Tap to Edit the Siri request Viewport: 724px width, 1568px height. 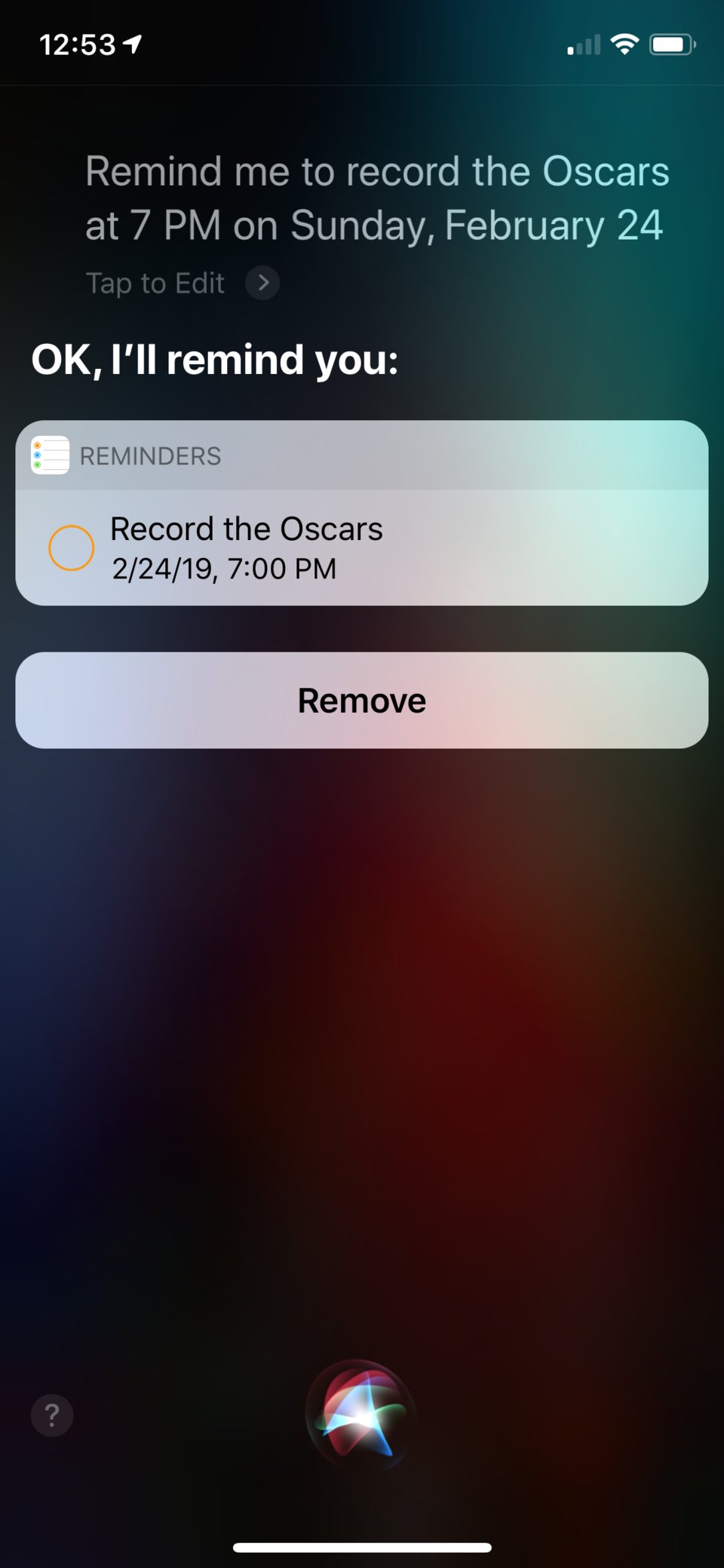coord(181,284)
